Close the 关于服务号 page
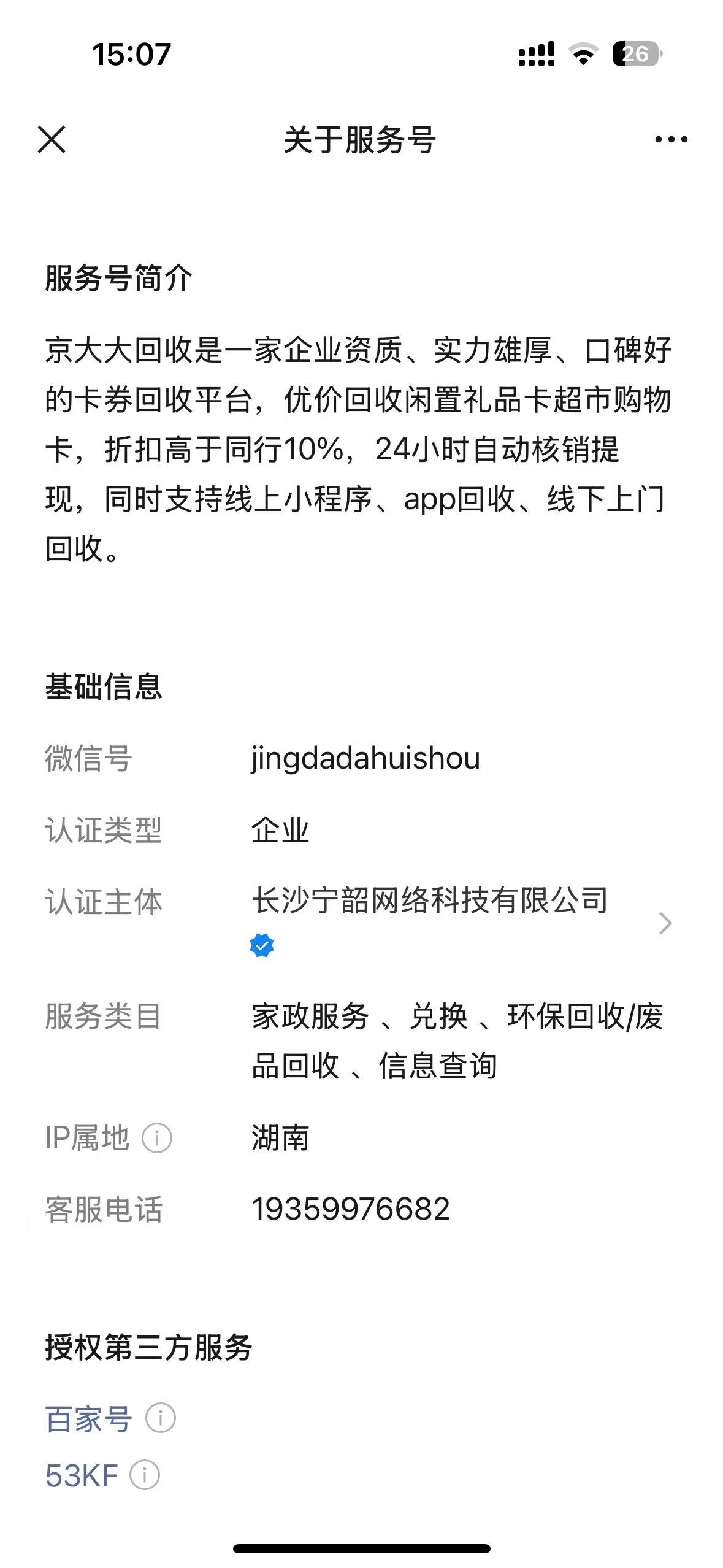The height and width of the screenshot is (1568, 723). (x=52, y=139)
